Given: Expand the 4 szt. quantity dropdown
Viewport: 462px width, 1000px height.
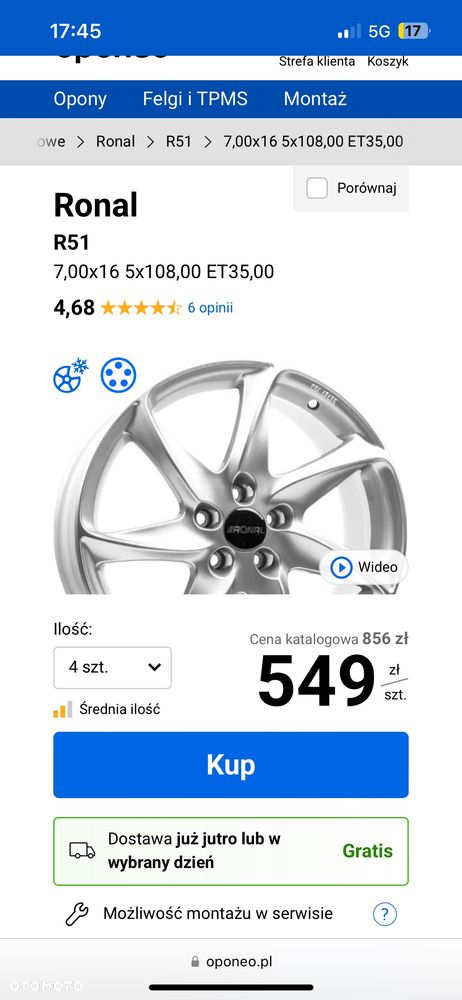Looking at the screenshot, I should (x=112, y=668).
